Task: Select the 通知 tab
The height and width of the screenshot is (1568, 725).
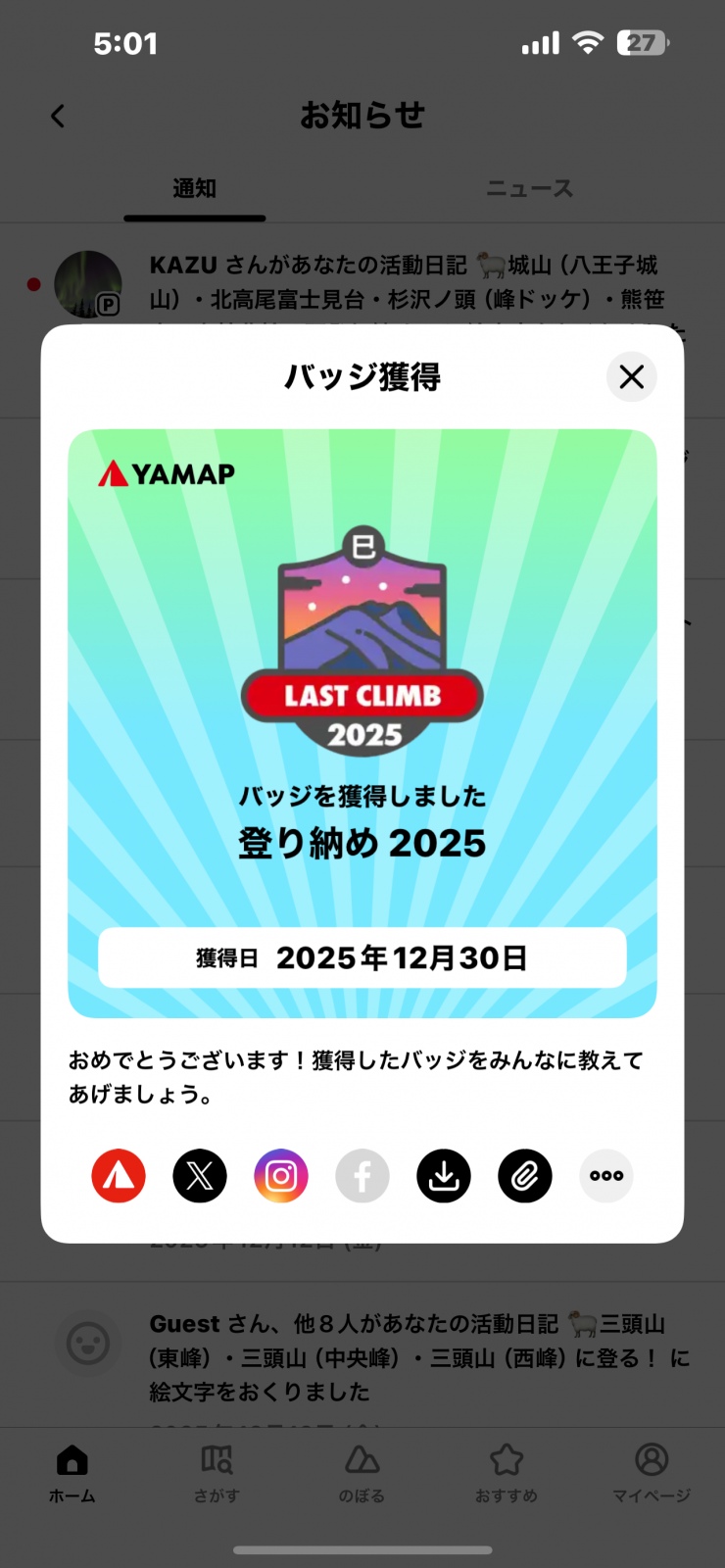Action: pyautogui.click(x=194, y=188)
